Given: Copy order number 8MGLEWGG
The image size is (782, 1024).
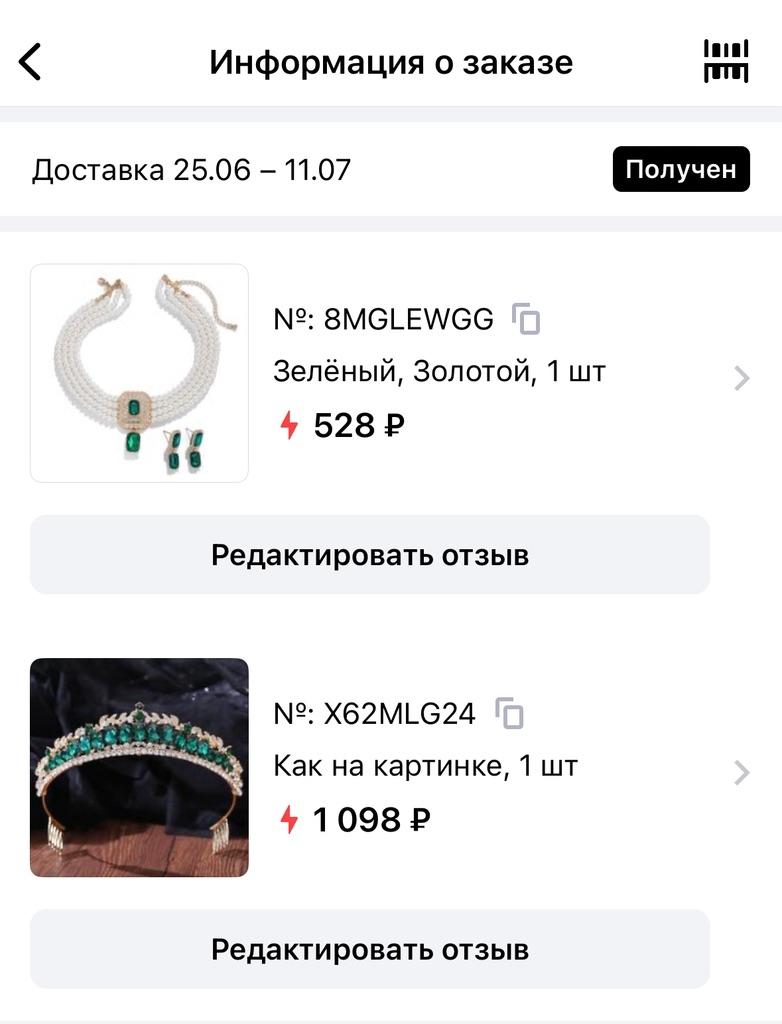Looking at the screenshot, I should (x=527, y=320).
